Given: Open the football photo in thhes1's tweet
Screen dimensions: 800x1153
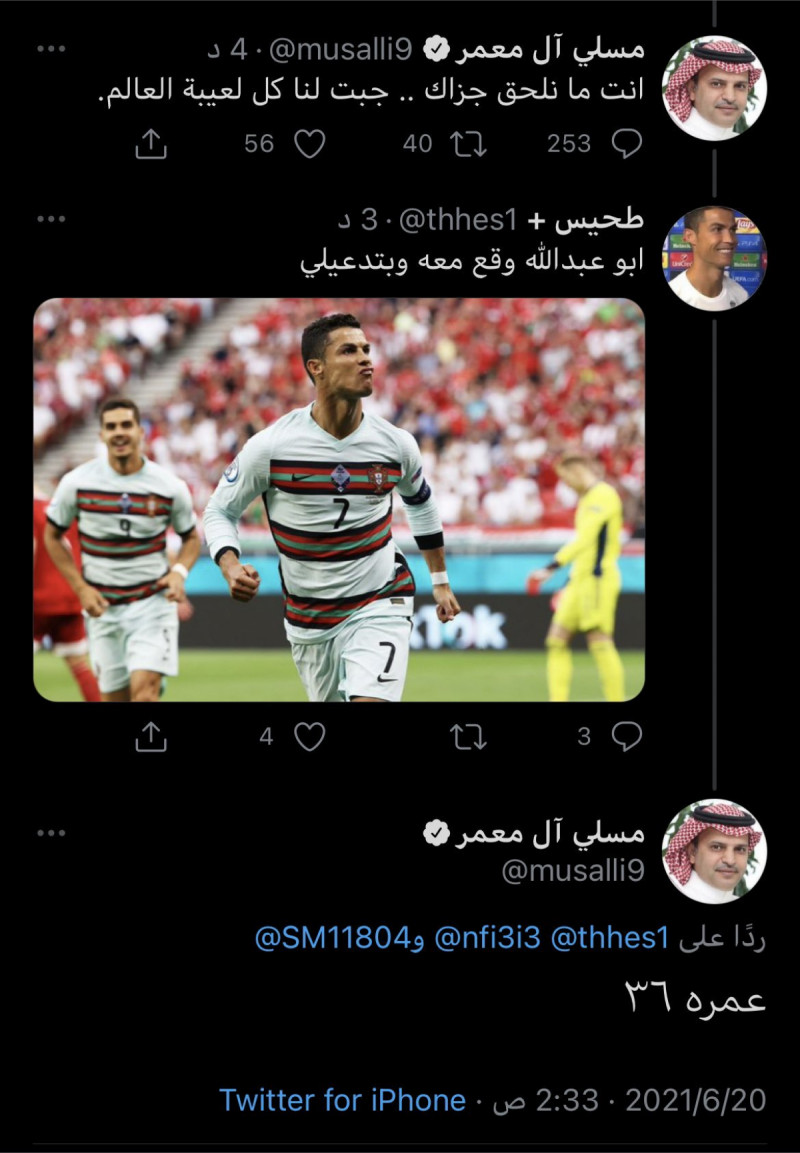Looking at the screenshot, I should (x=339, y=500).
